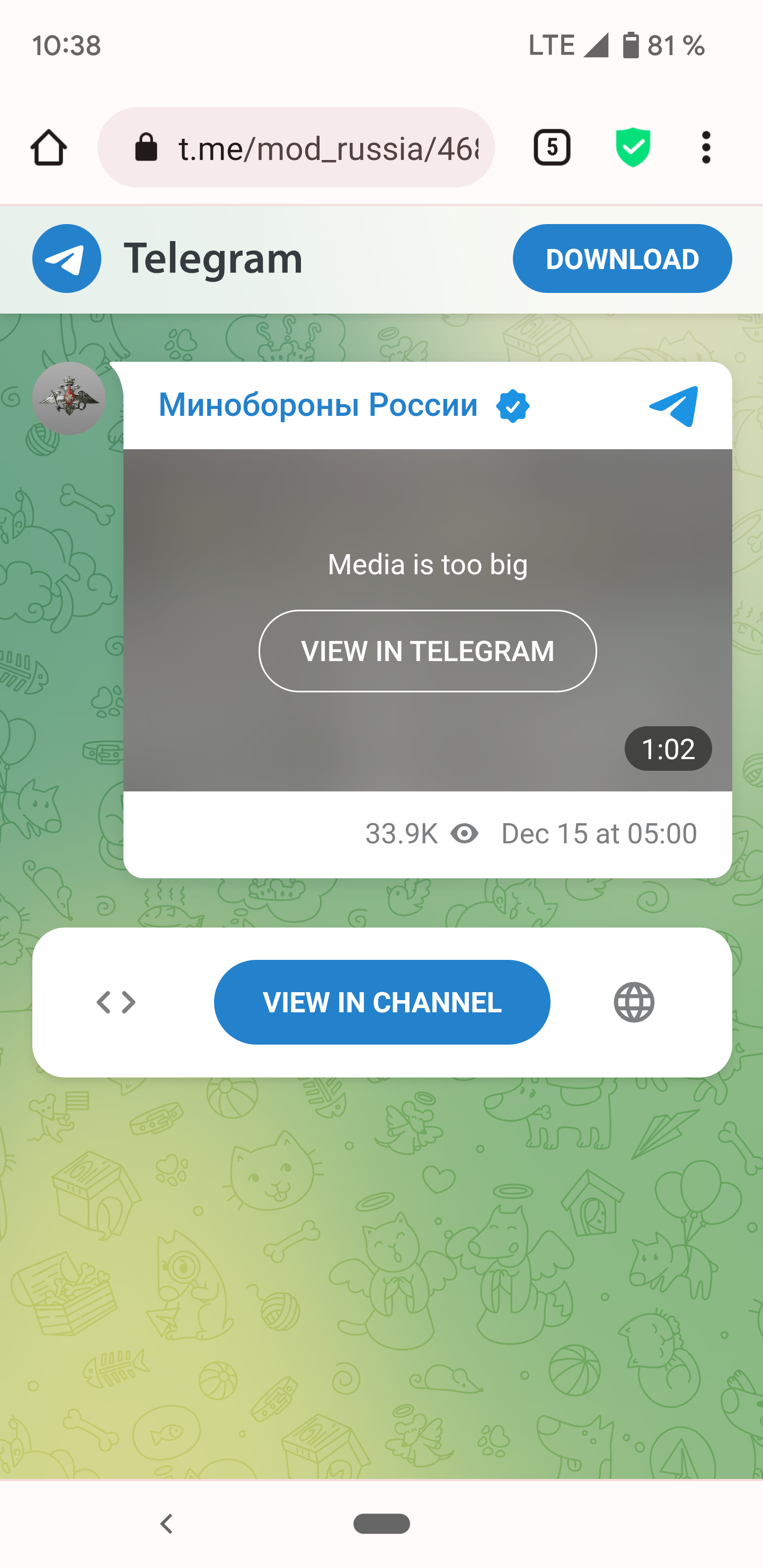Tap the globe icon beside View in Channel
This screenshot has width=763, height=1568.
(x=634, y=1003)
